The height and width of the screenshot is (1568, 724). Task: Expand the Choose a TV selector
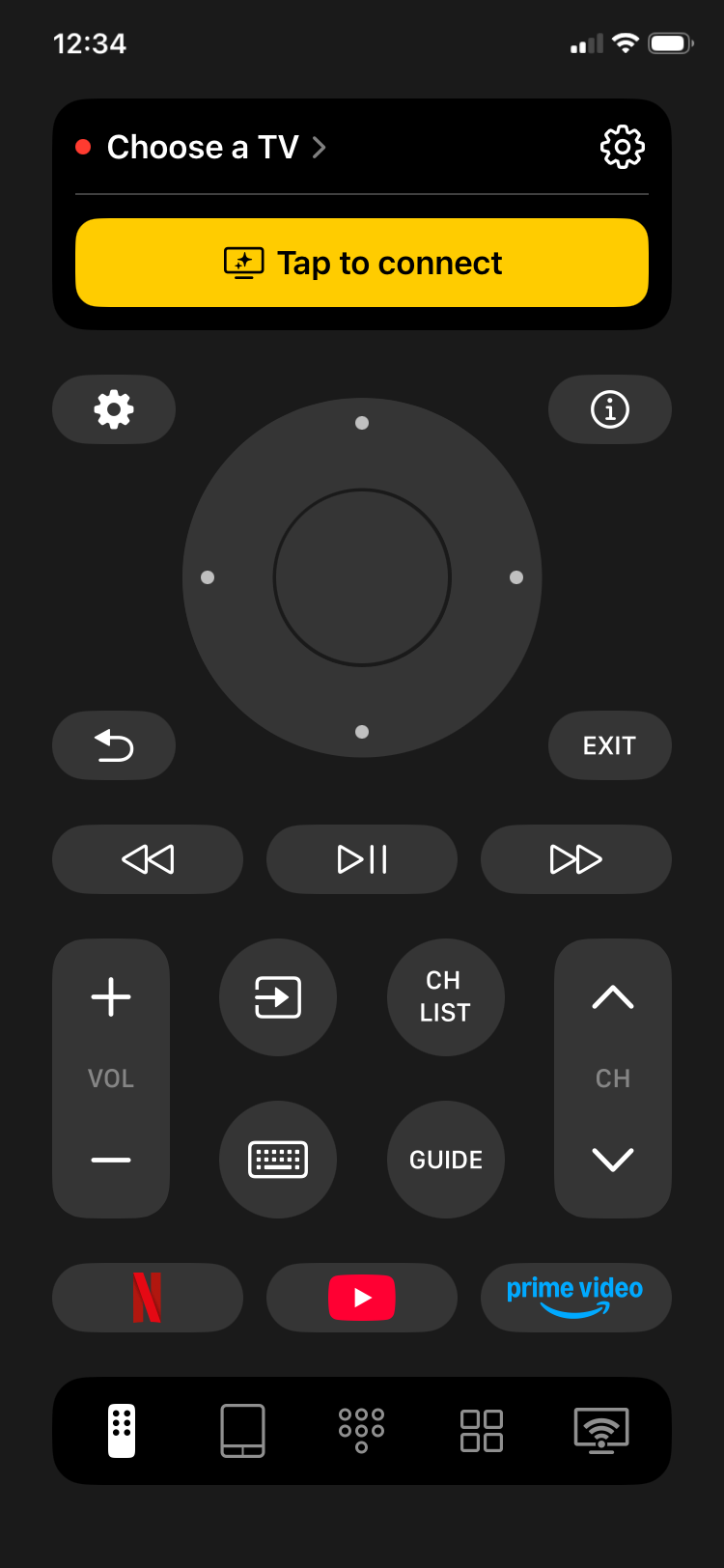(x=203, y=147)
